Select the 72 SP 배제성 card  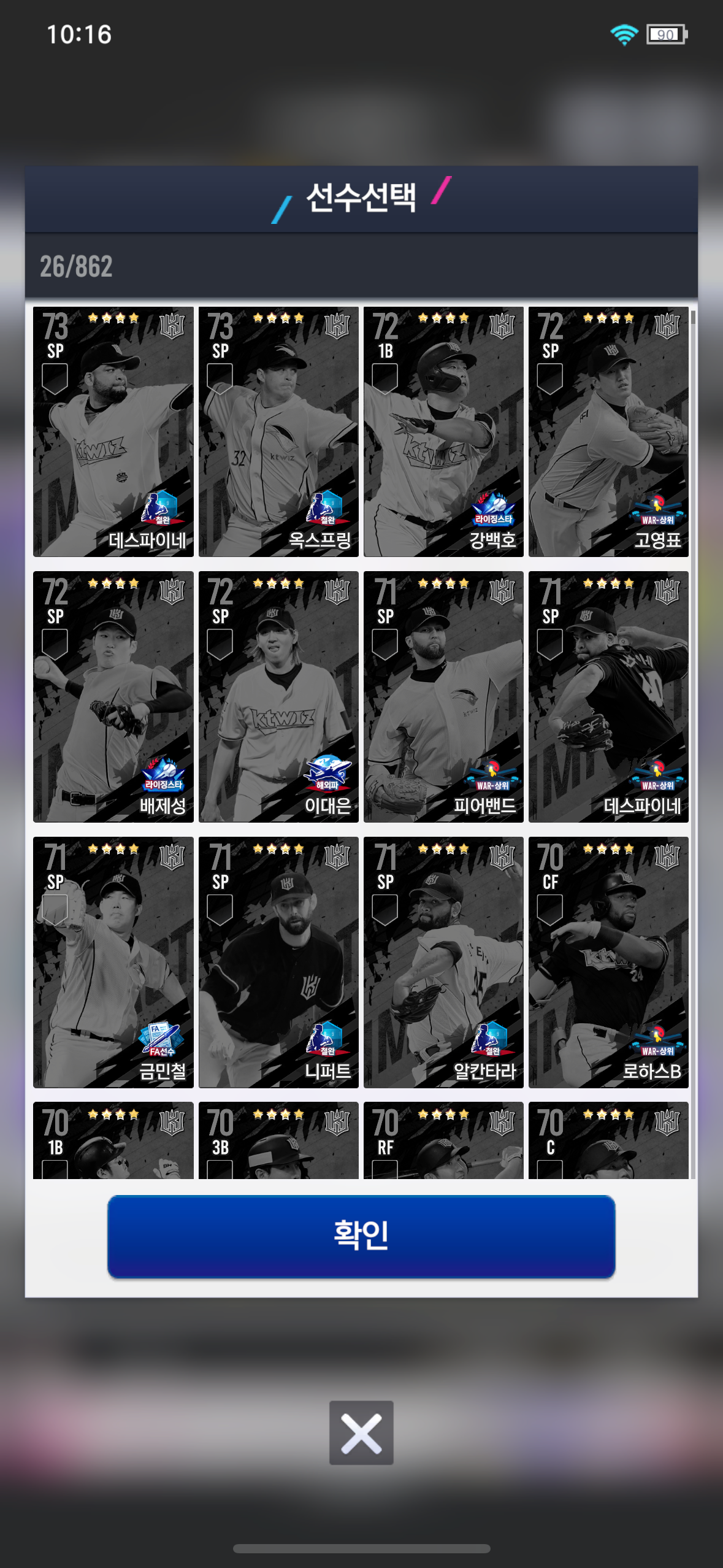[x=113, y=697]
